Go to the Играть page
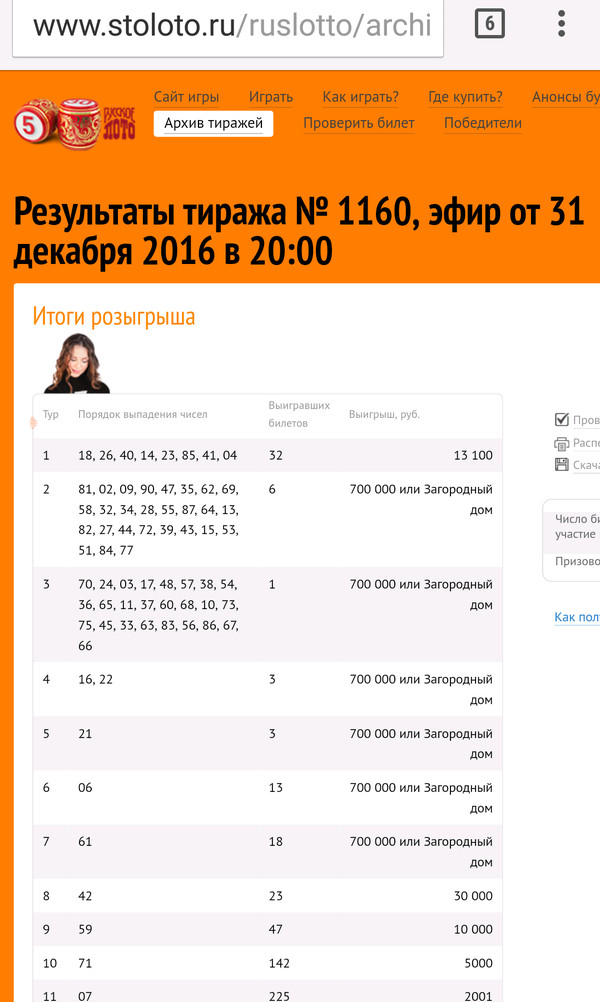The image size is (600, 1002). pos(270,97)
